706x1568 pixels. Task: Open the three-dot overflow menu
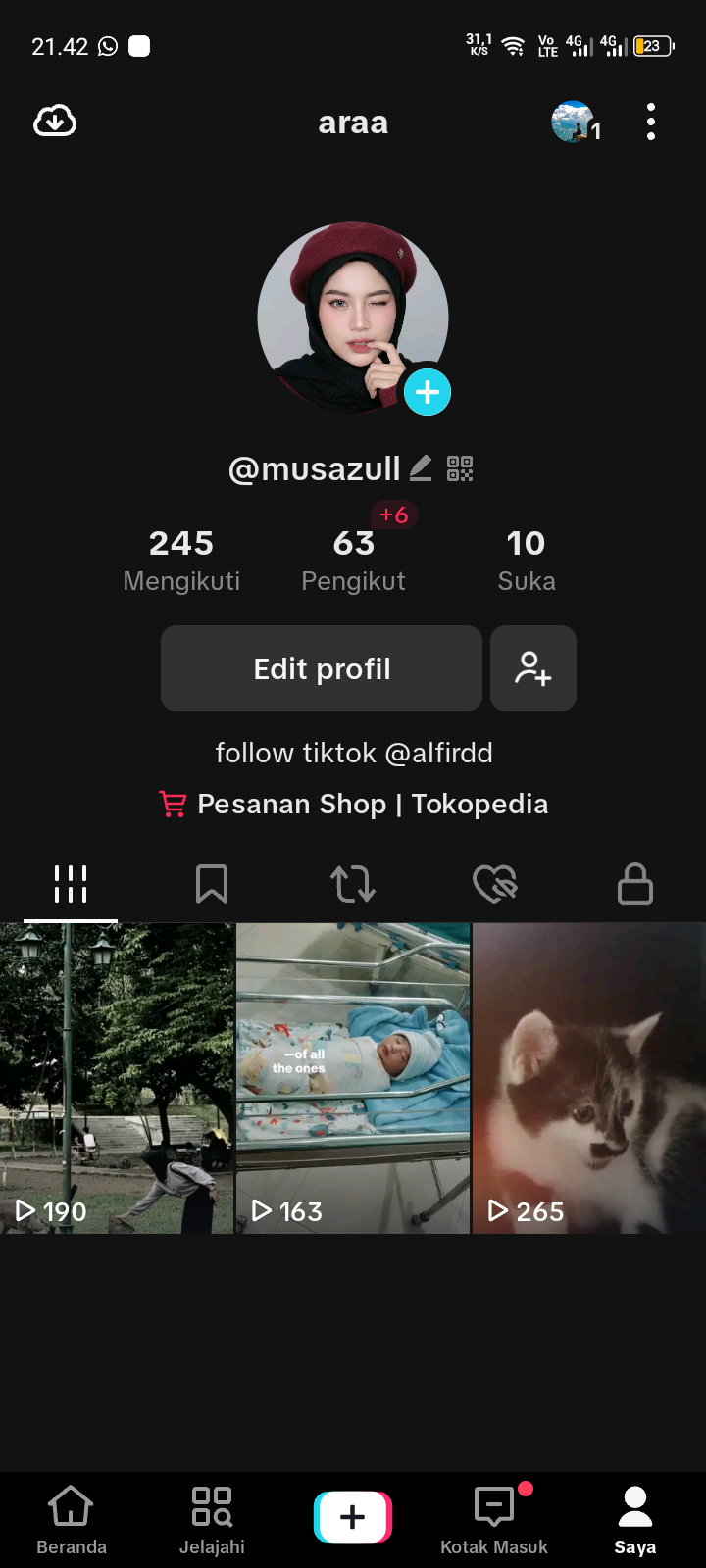[x=651, y=122]
